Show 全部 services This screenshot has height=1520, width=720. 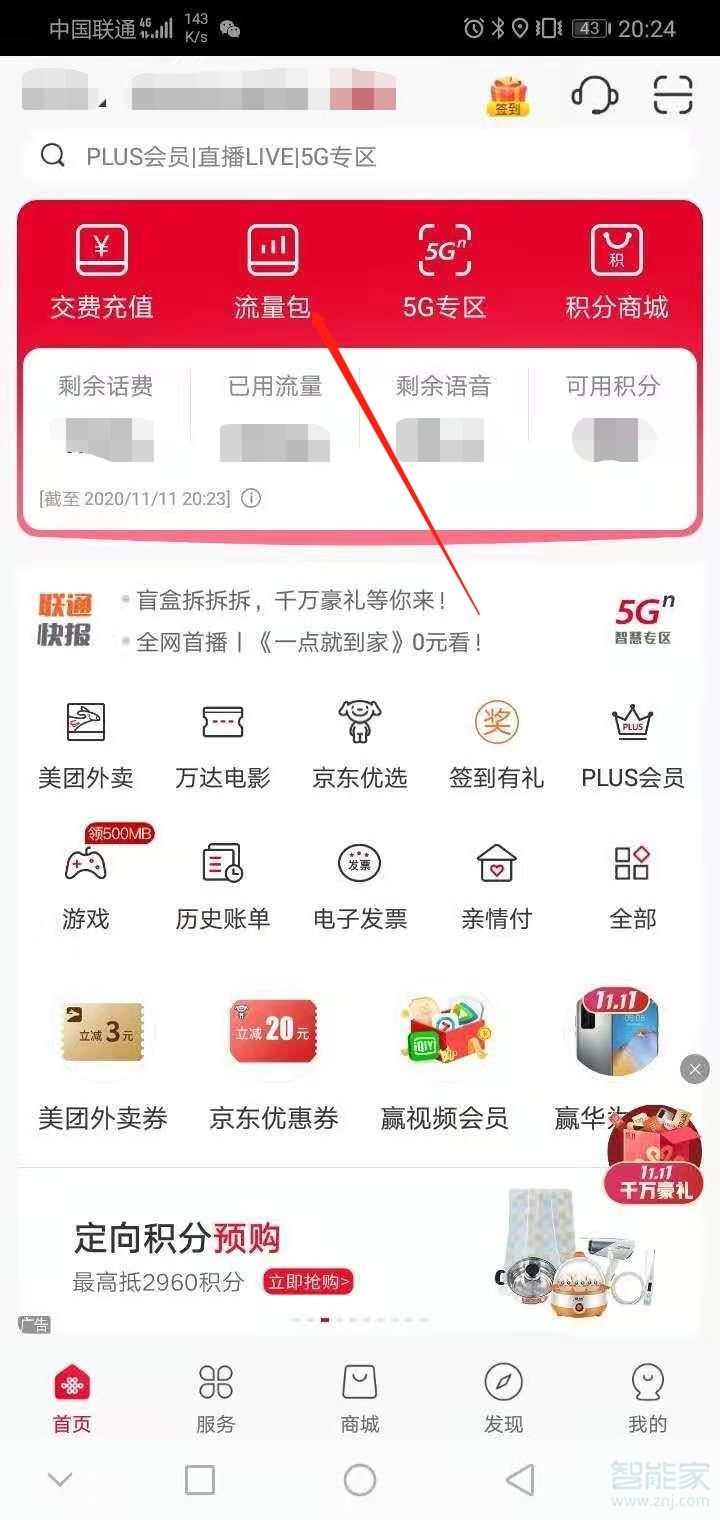click(632, 885)
